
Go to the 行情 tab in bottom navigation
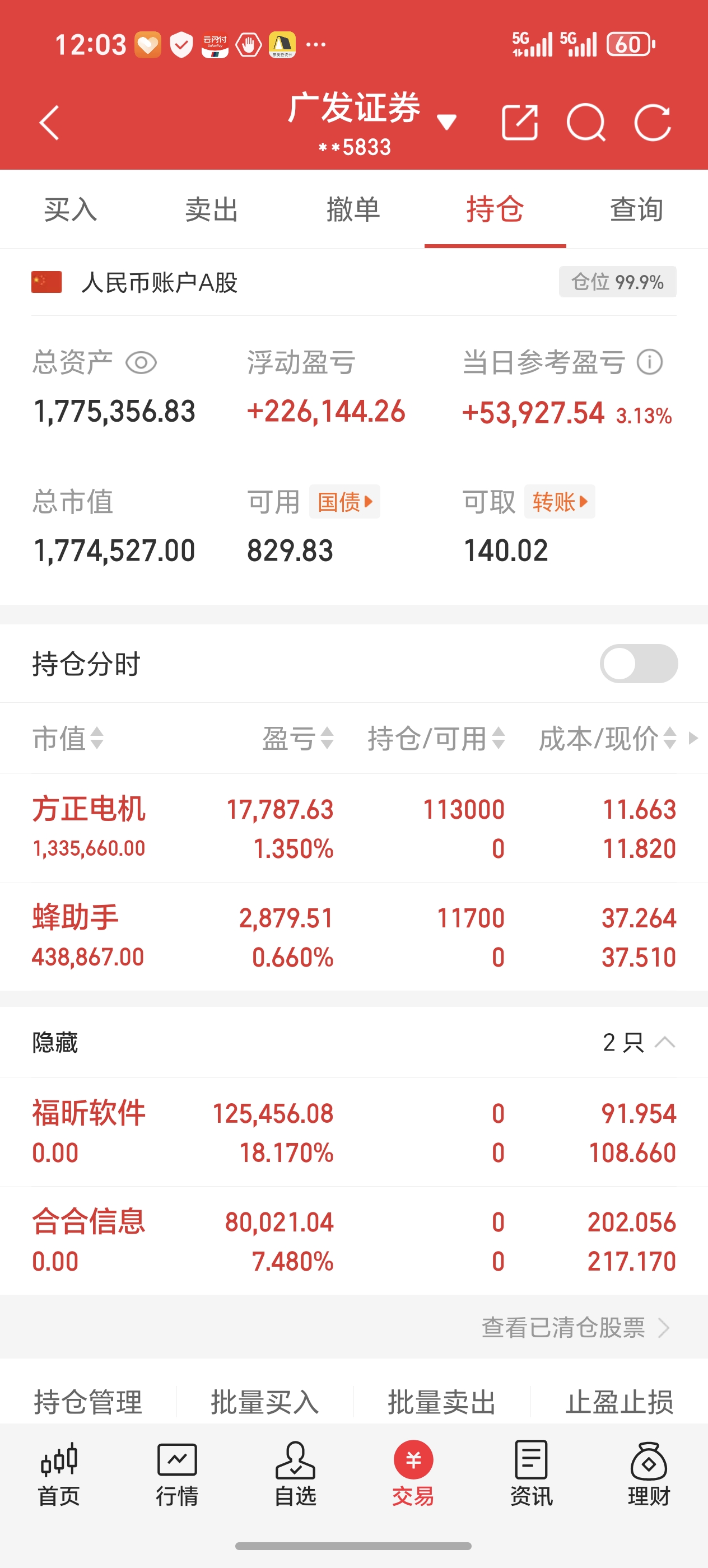(x=176, y=1473)
